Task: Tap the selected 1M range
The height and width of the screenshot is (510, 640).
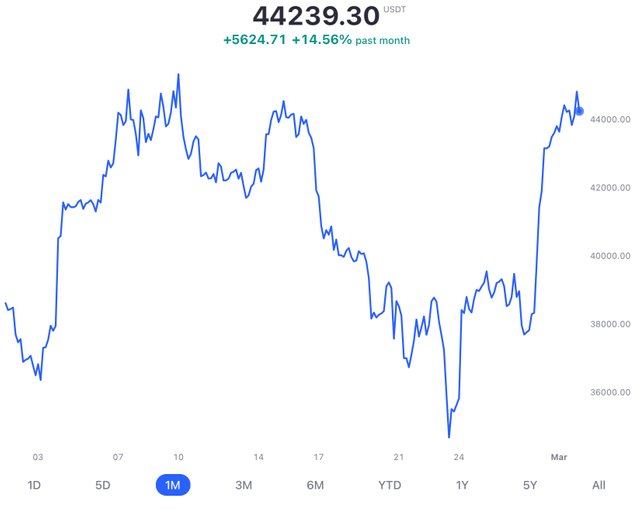Action: (x=173, y=485)
